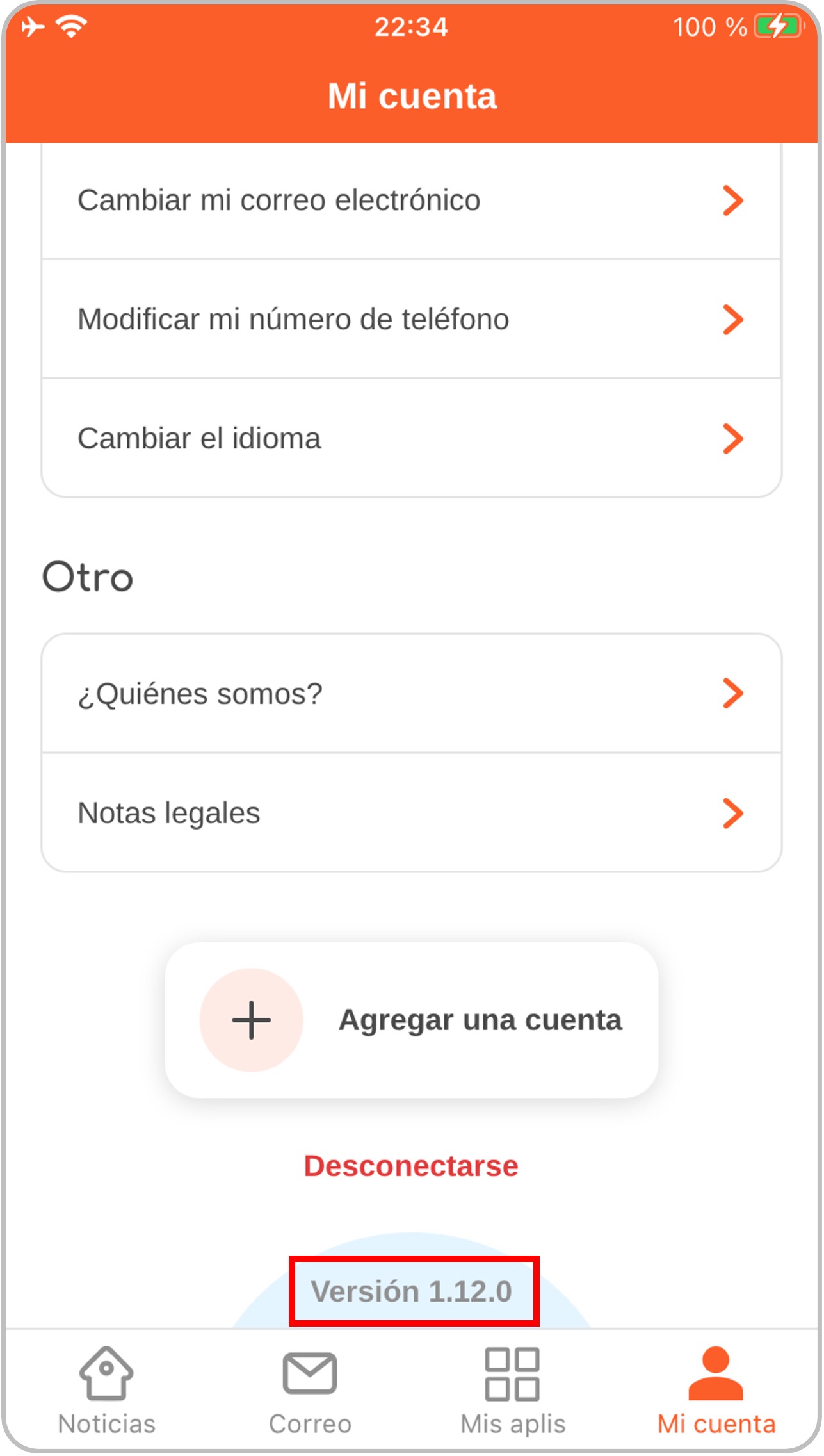Screen dimensions: 824x1456
Task: Open Cambiar el idioma setting
Action: tap(411, 439)
